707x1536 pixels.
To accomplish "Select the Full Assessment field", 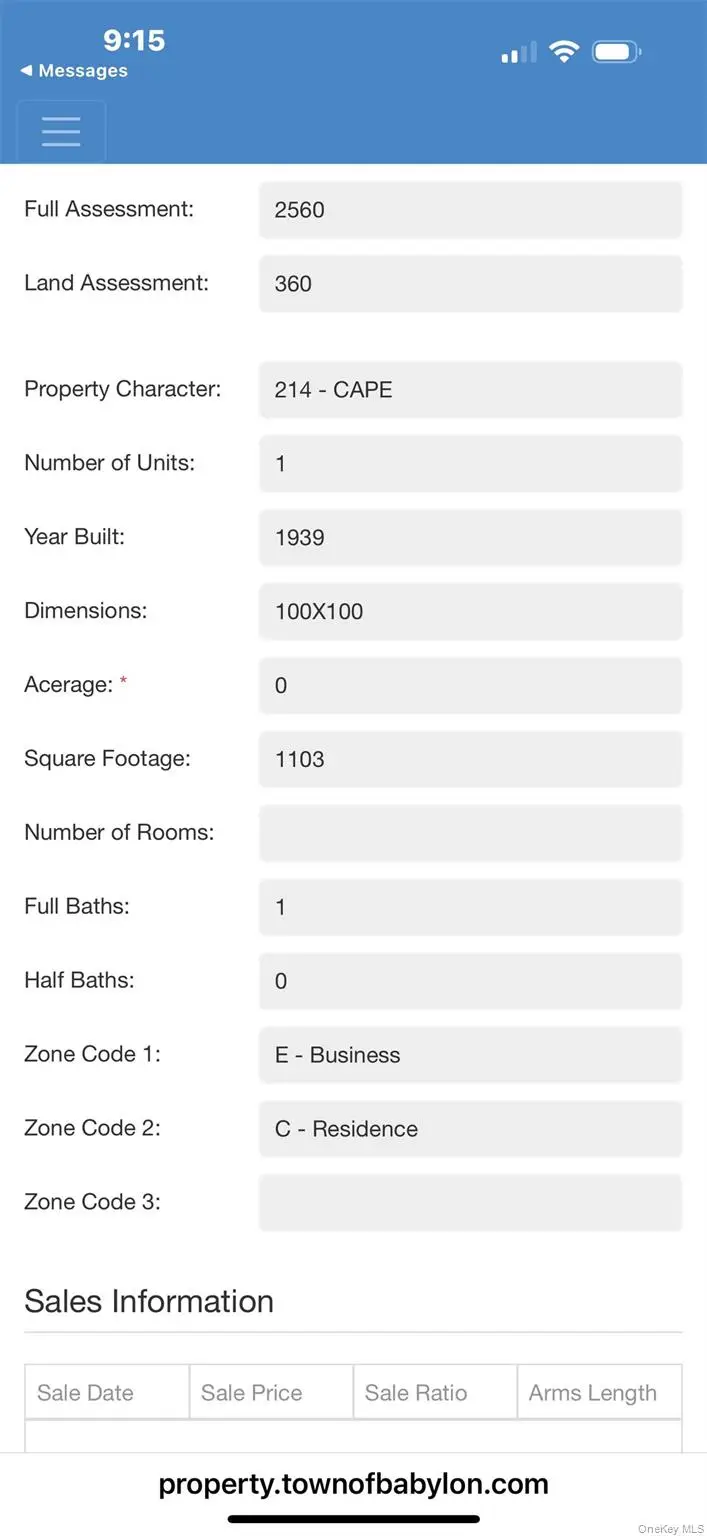I will coord(470,210).
